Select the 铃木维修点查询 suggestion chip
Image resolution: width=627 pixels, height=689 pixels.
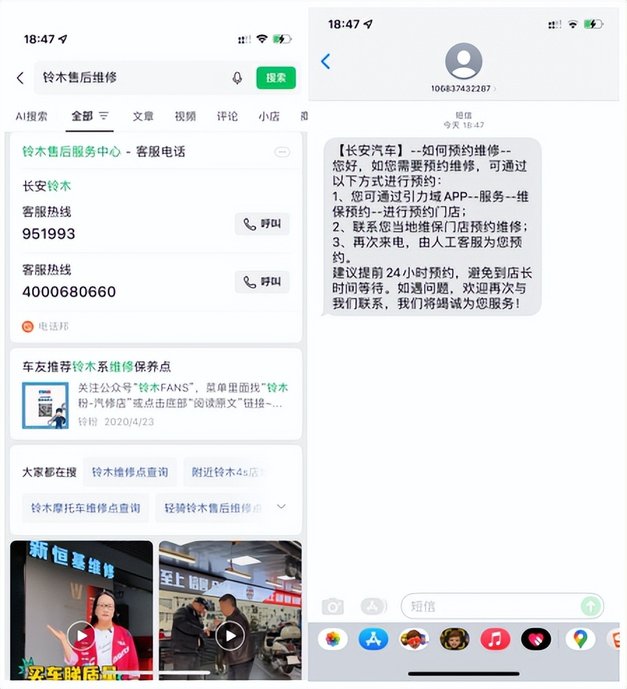click(x=130, y=472)
